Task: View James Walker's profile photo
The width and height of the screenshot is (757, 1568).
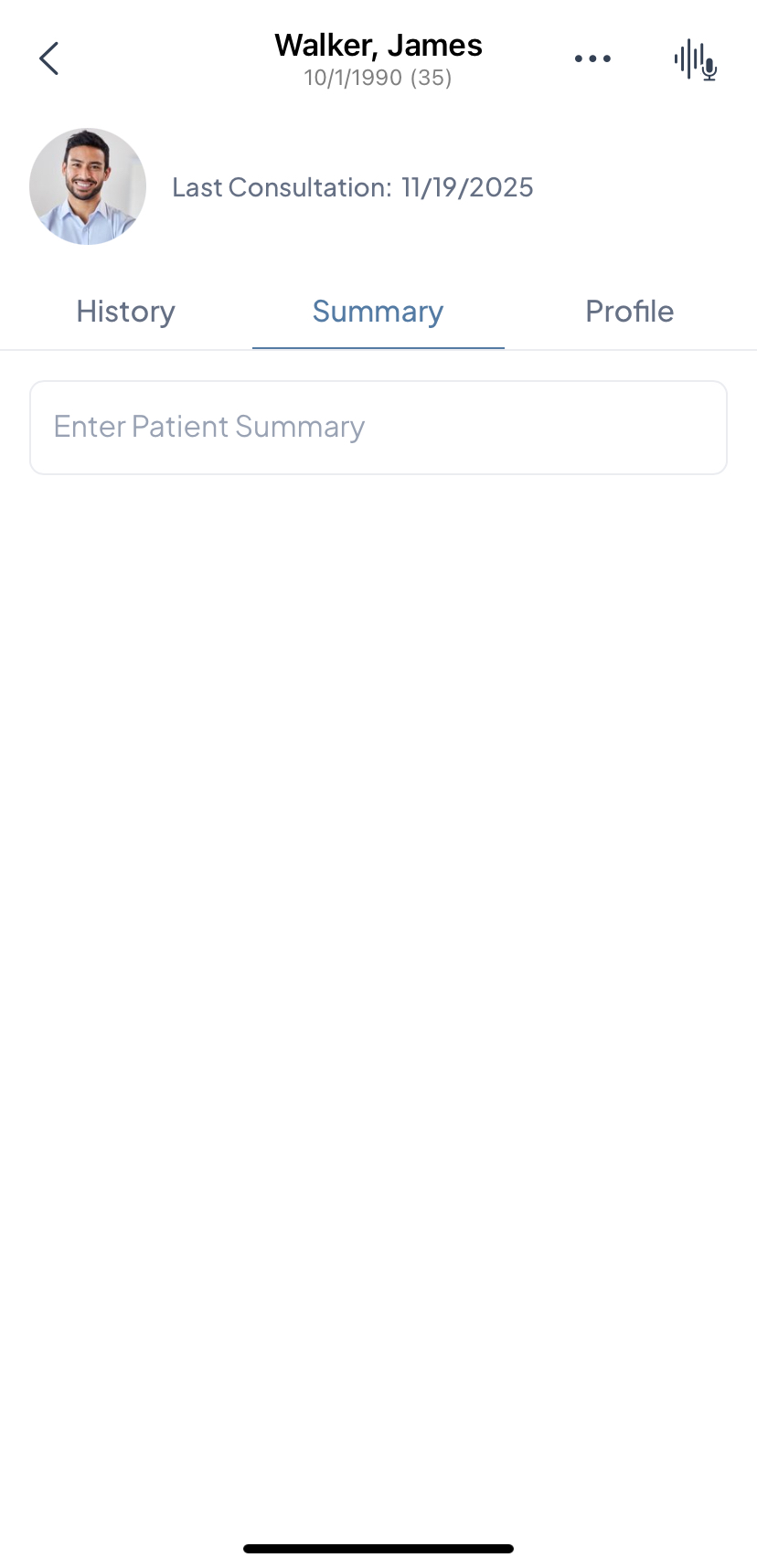Action: [88, 186]
